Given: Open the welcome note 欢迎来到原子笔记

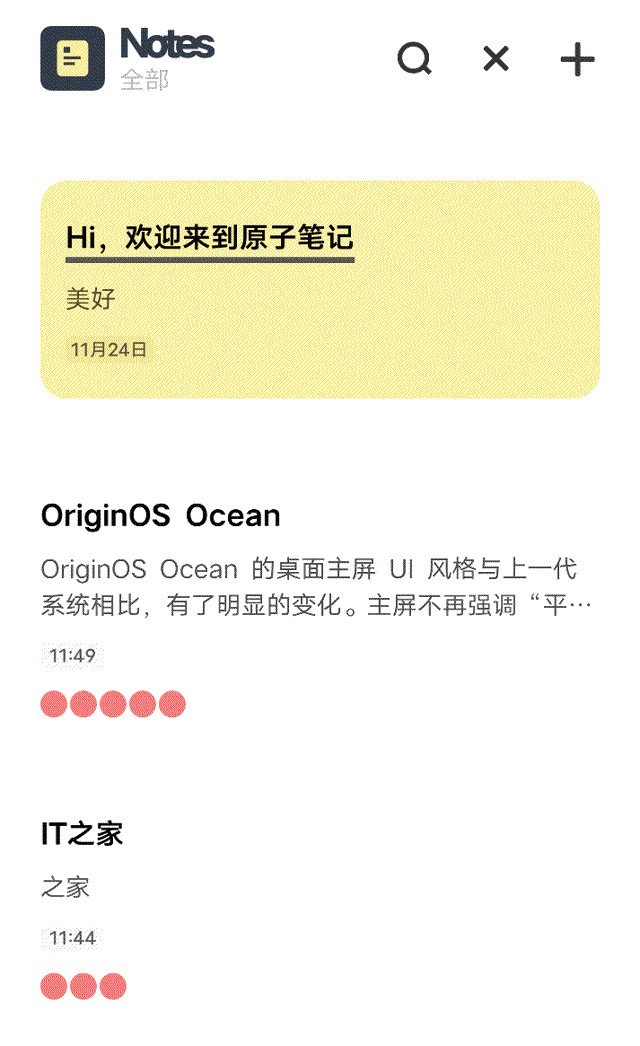Looking at the screenshot, I should click(x=319, y=289).
